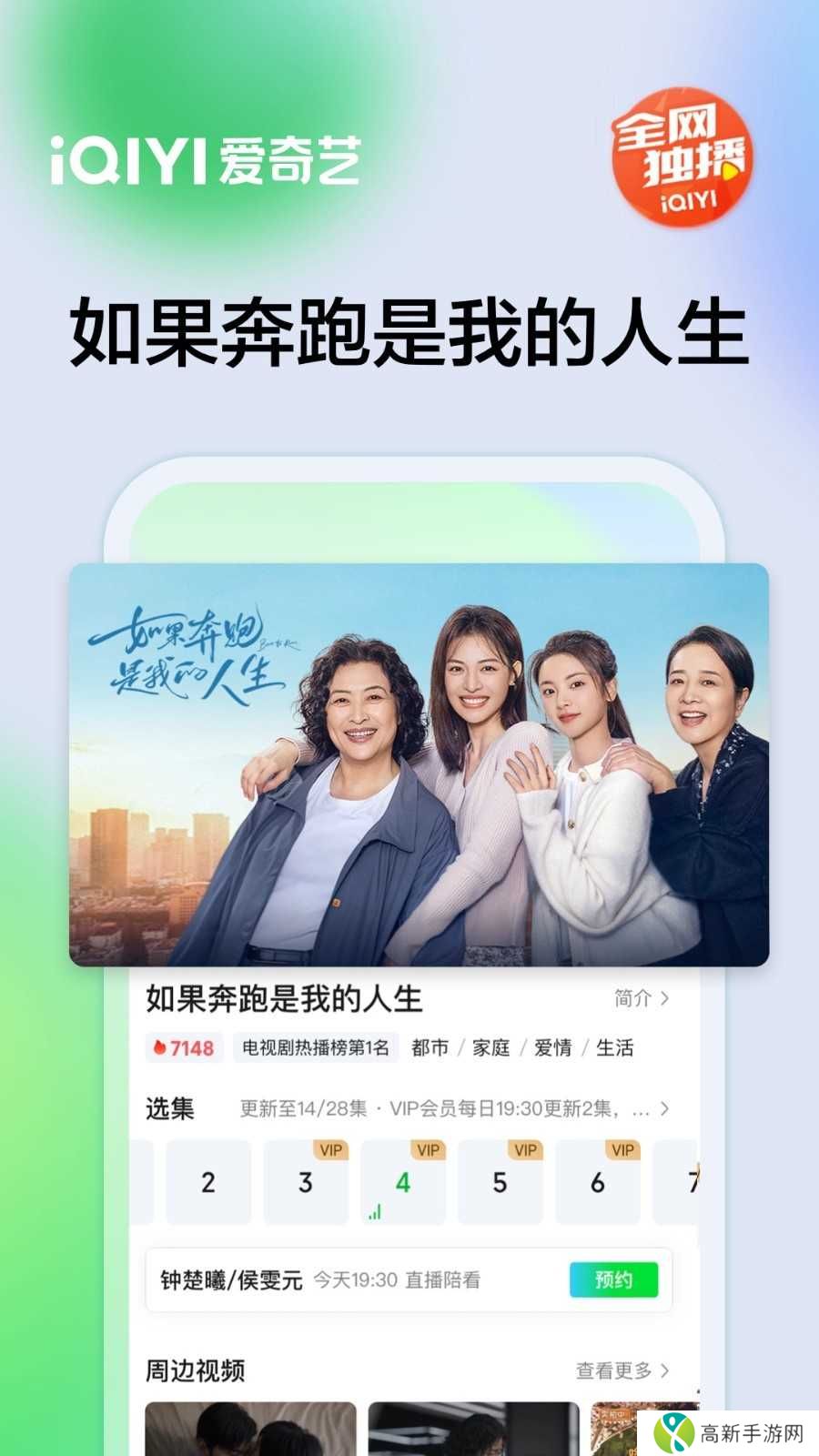Select episode 2
The image size is (819, 1456).
pos(207,1183)
